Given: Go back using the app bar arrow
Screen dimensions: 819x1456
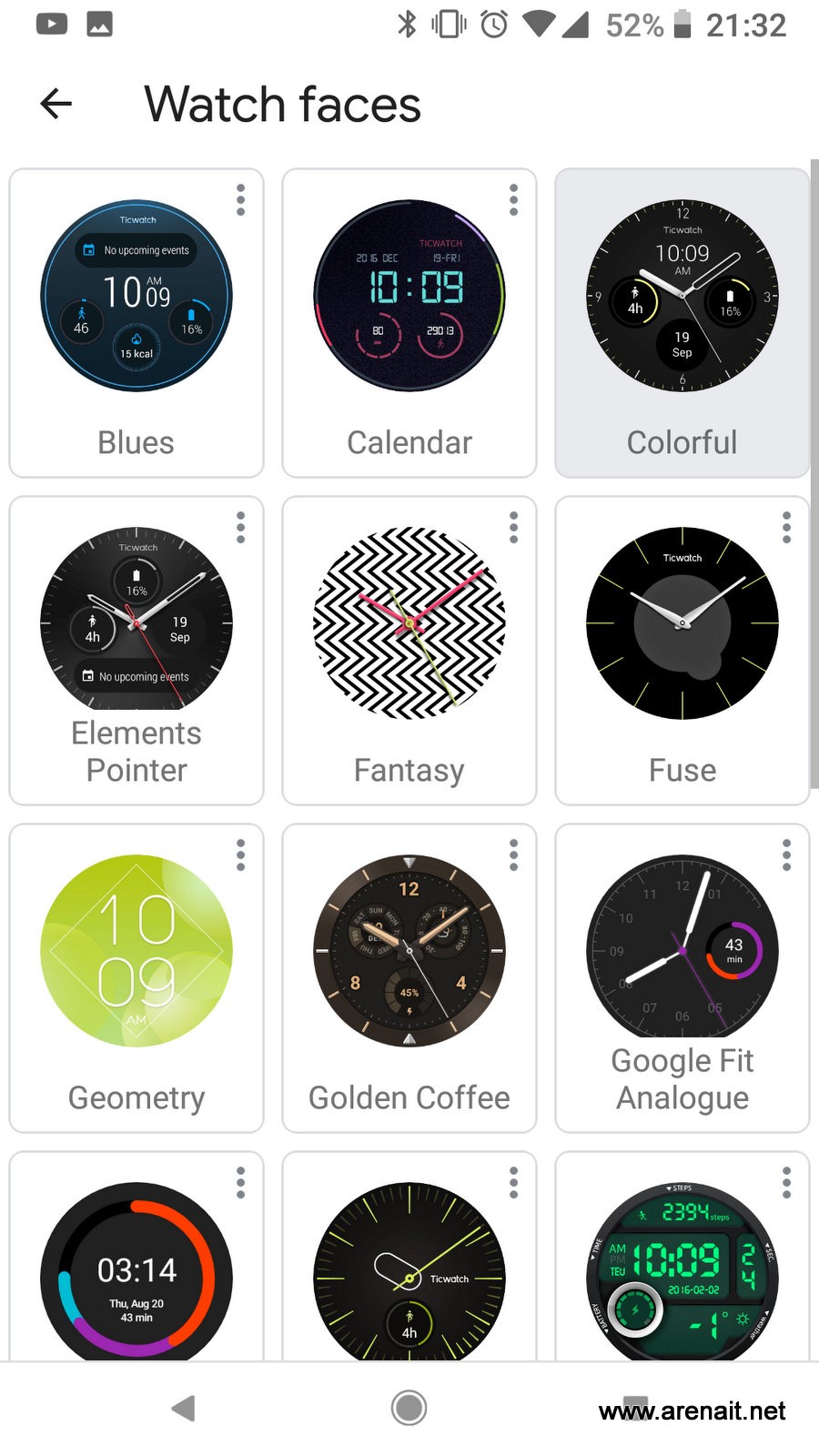Looking at the screenshot, I should pos(56,104).
